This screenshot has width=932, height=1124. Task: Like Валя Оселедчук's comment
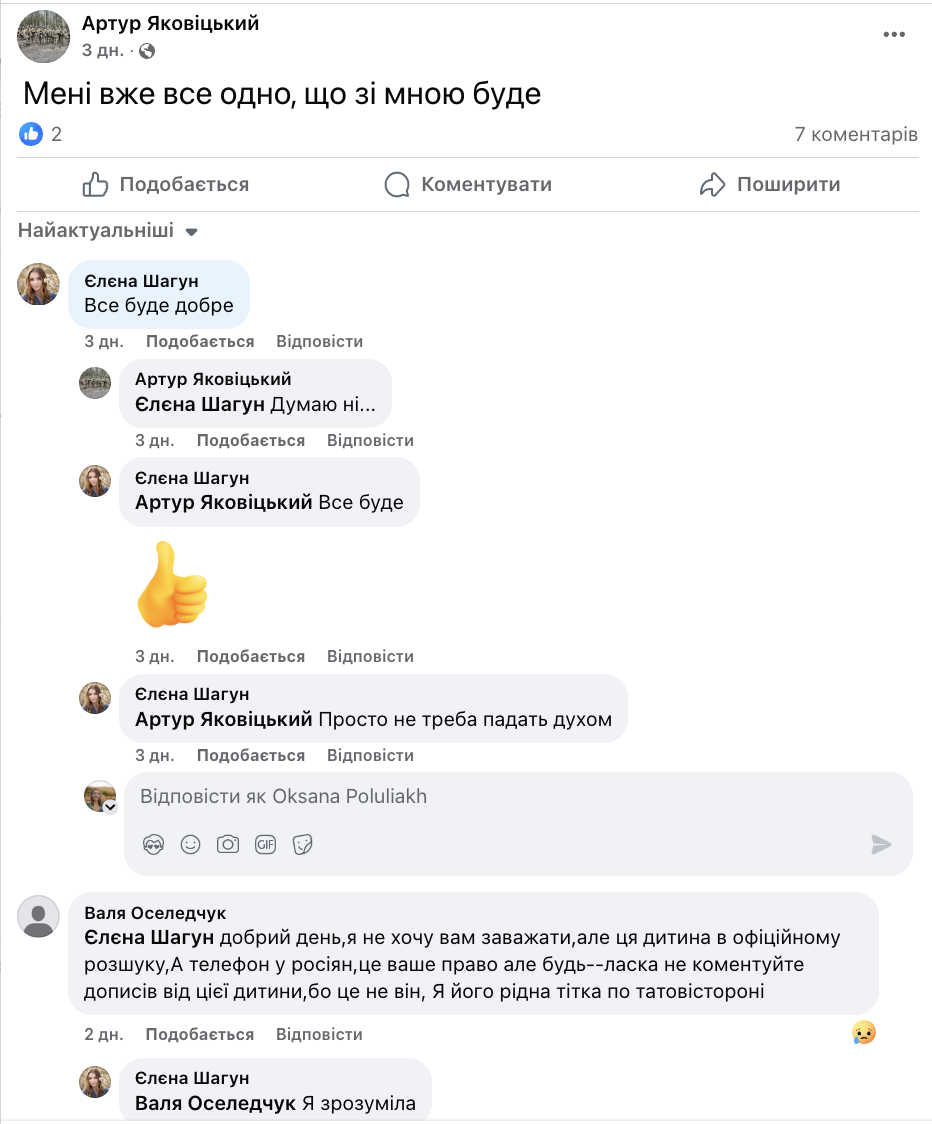click(200, 1035)
